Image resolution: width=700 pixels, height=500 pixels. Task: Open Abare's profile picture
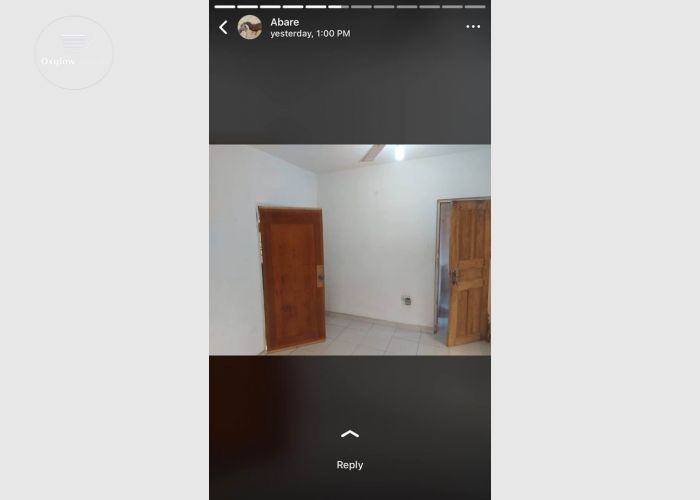[250, 27]
